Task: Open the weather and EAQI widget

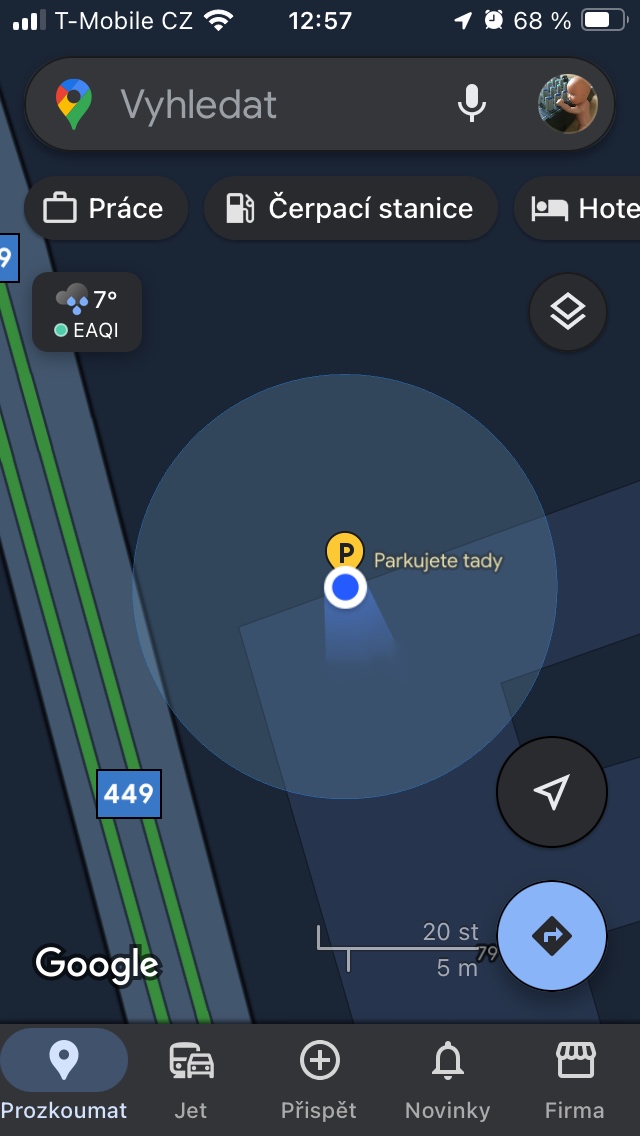Action: coord(87,312)
